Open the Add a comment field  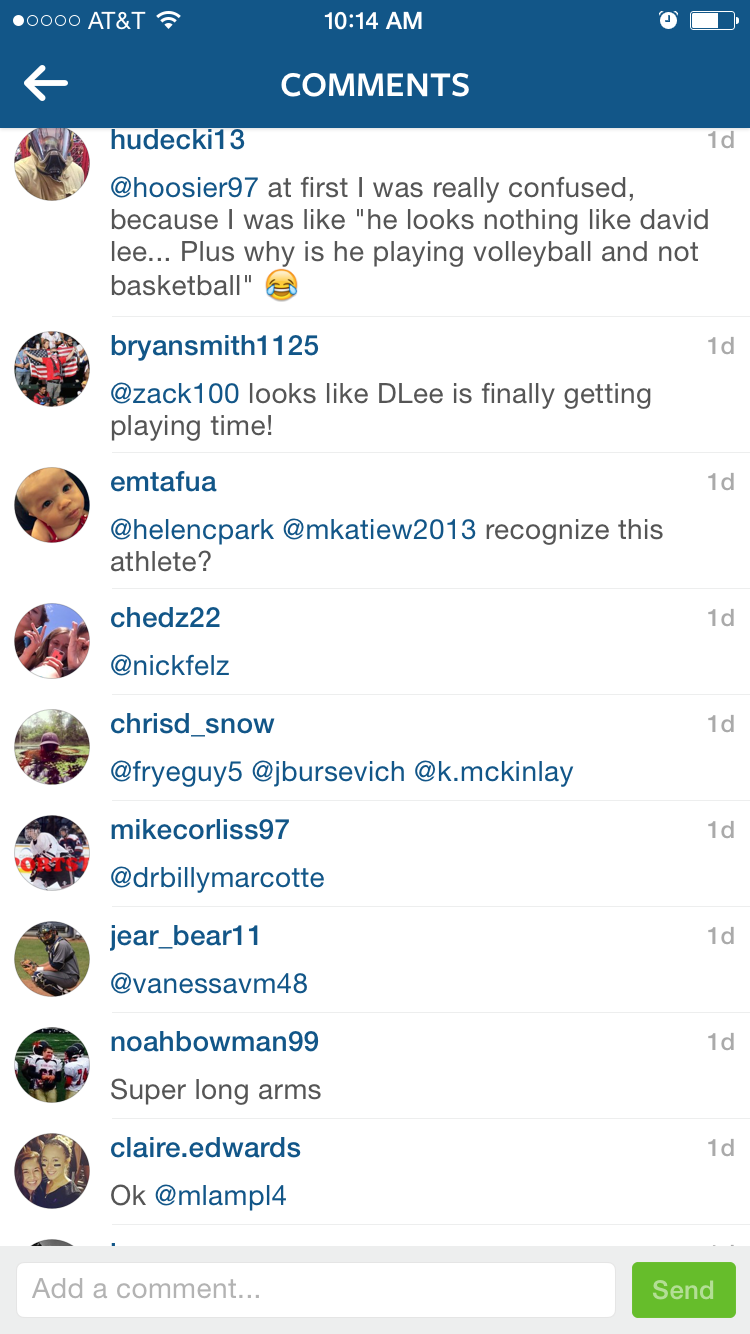pos(315,1289)
